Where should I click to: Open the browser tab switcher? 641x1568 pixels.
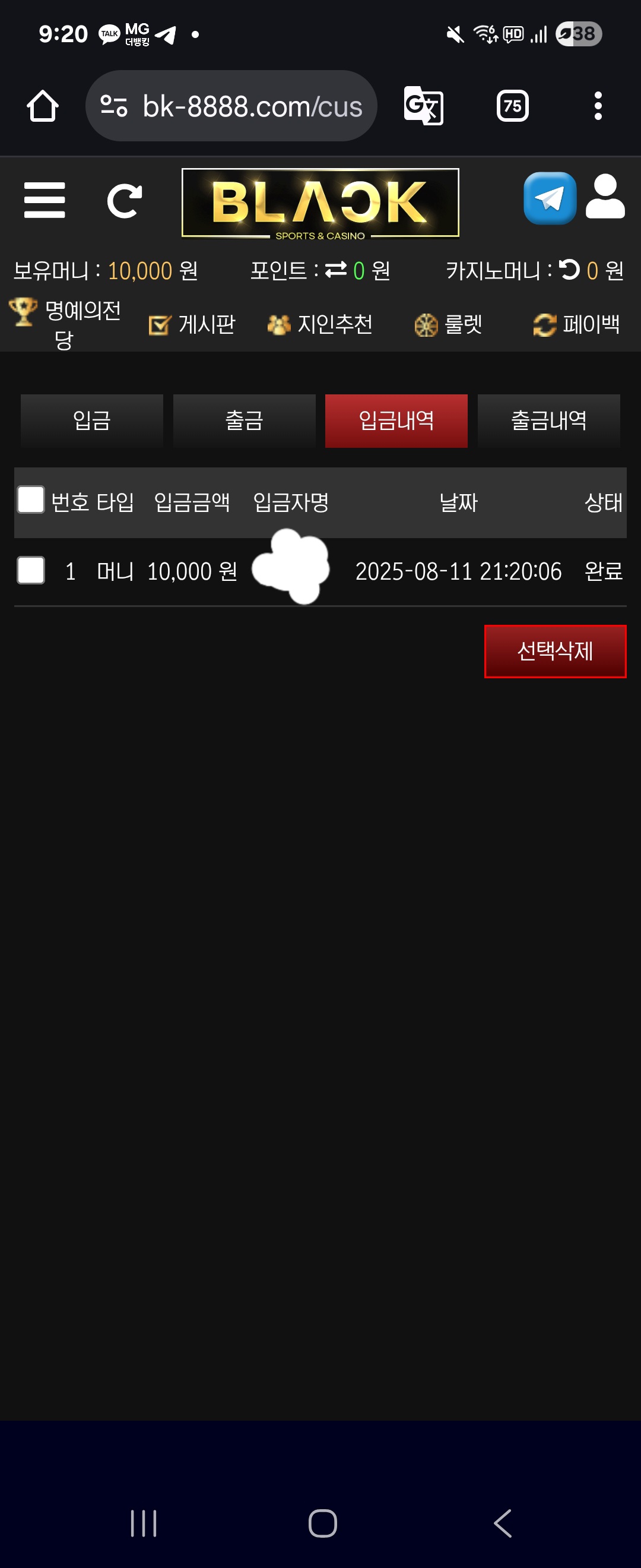tap(512, 106)
